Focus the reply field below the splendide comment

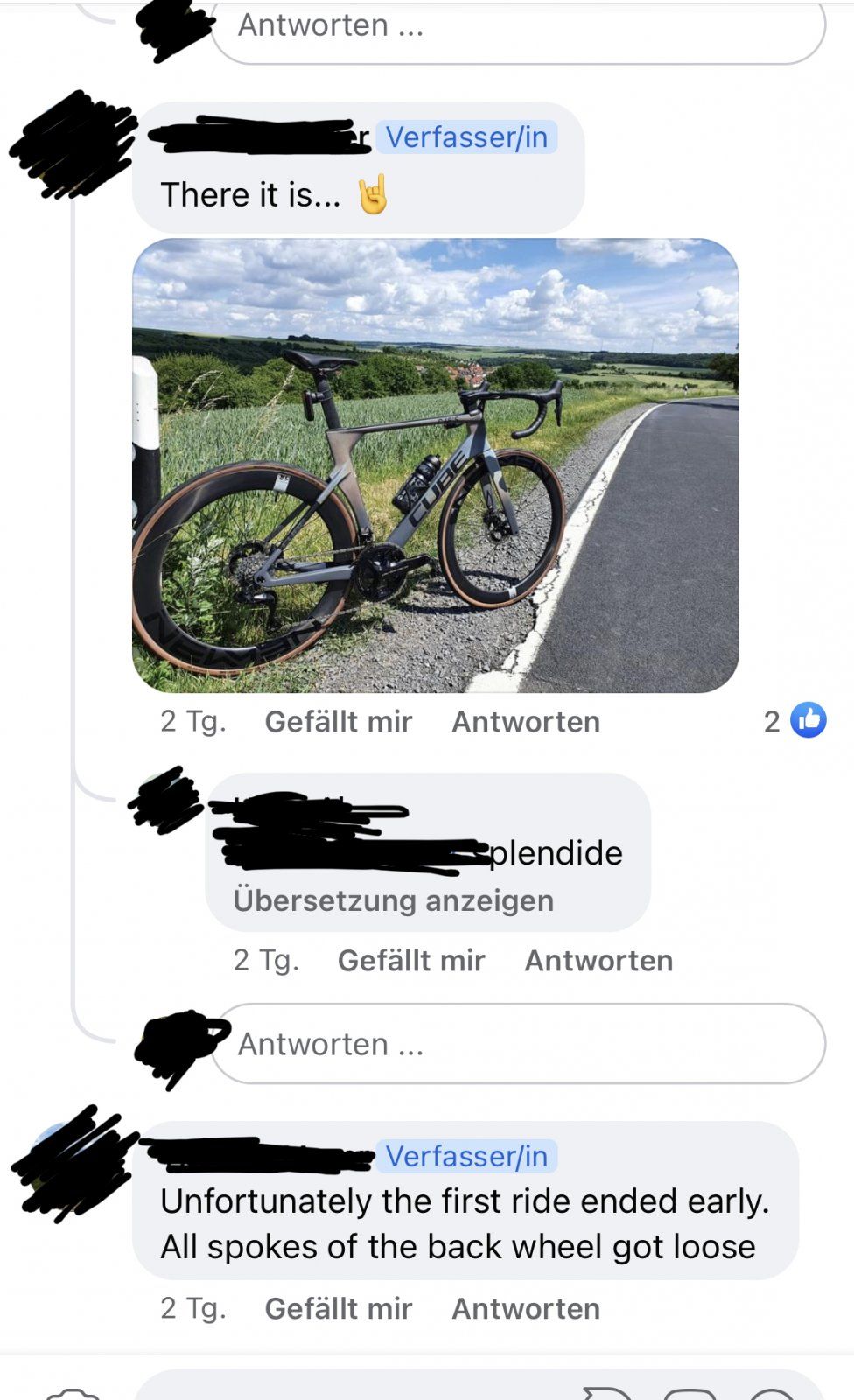518,1044
